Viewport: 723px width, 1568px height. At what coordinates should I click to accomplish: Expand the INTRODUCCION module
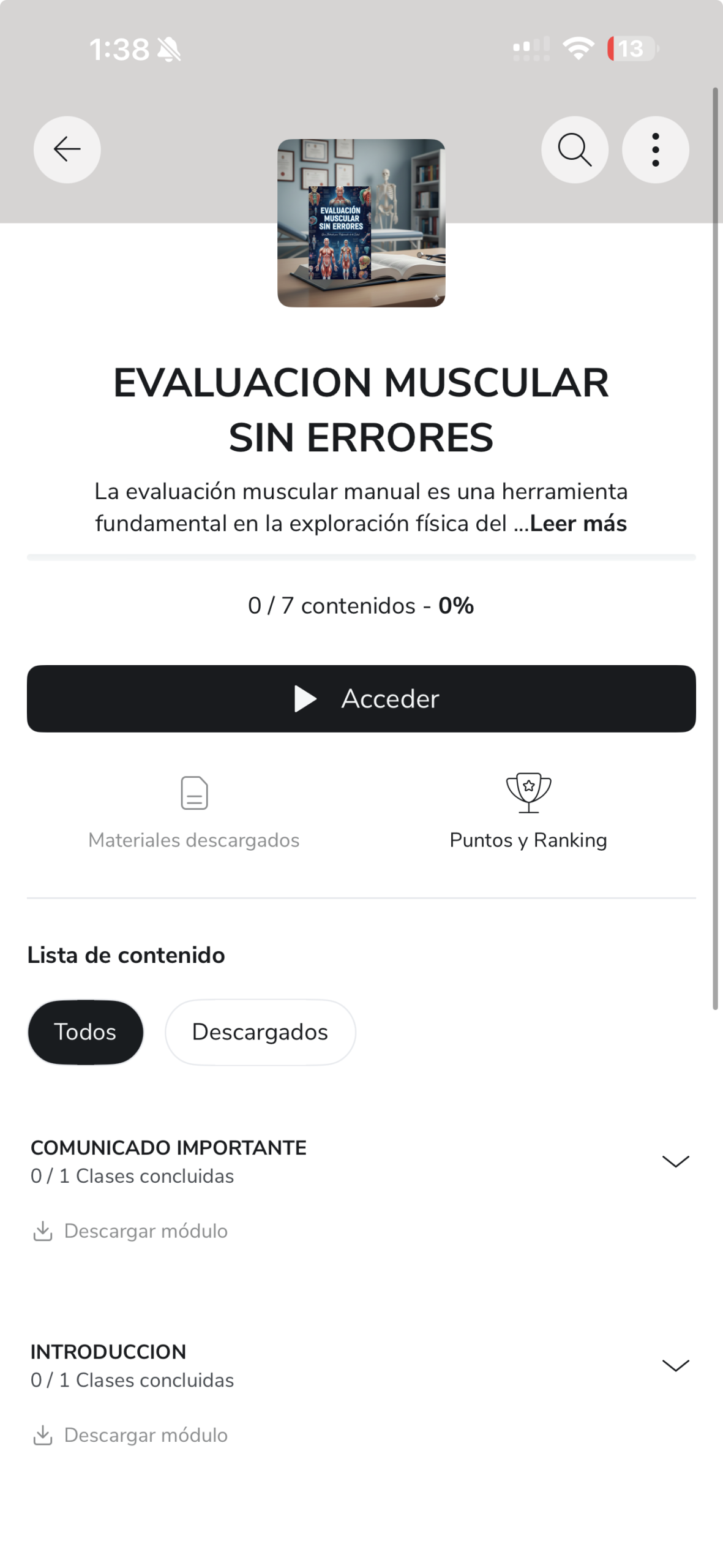tap(675, 1365)
